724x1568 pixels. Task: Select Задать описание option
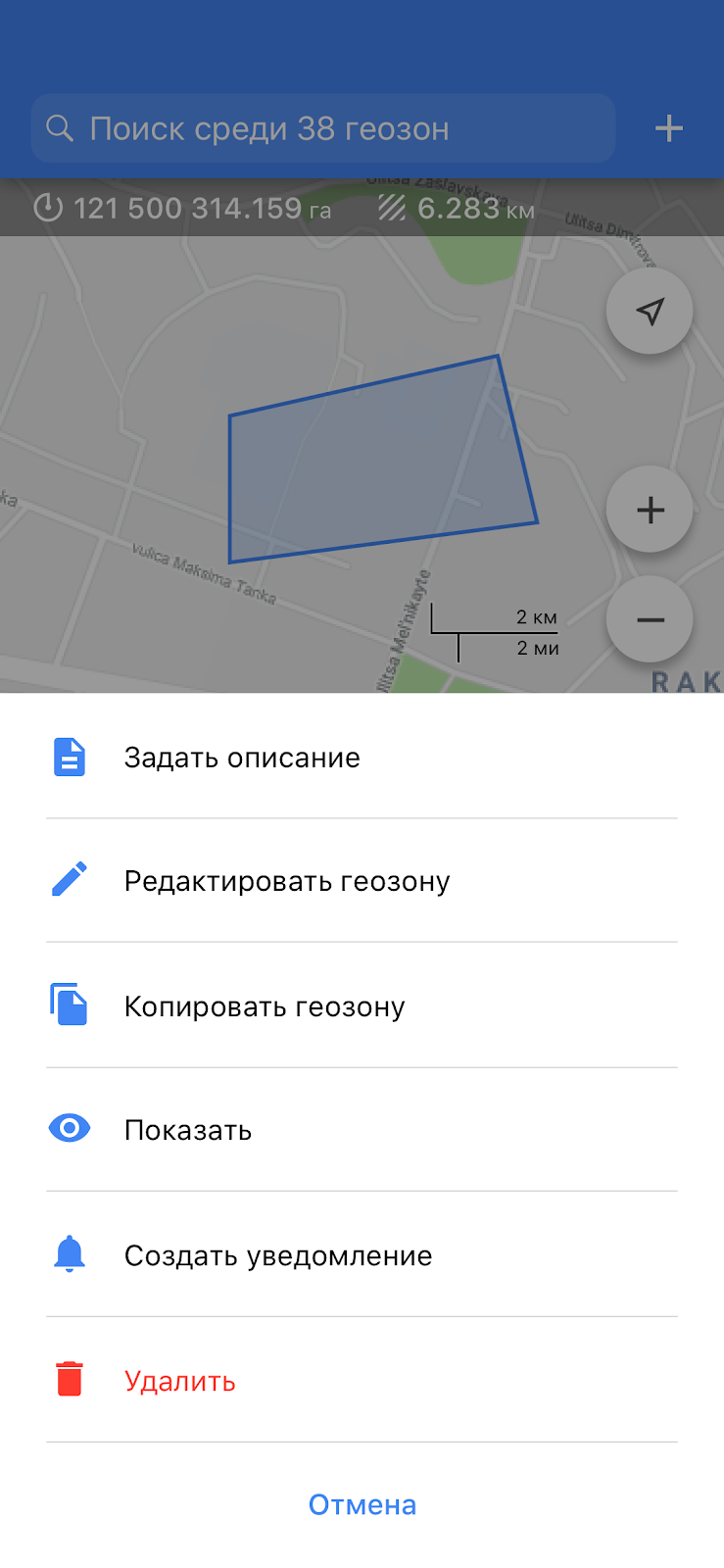(x=362, y=758)
